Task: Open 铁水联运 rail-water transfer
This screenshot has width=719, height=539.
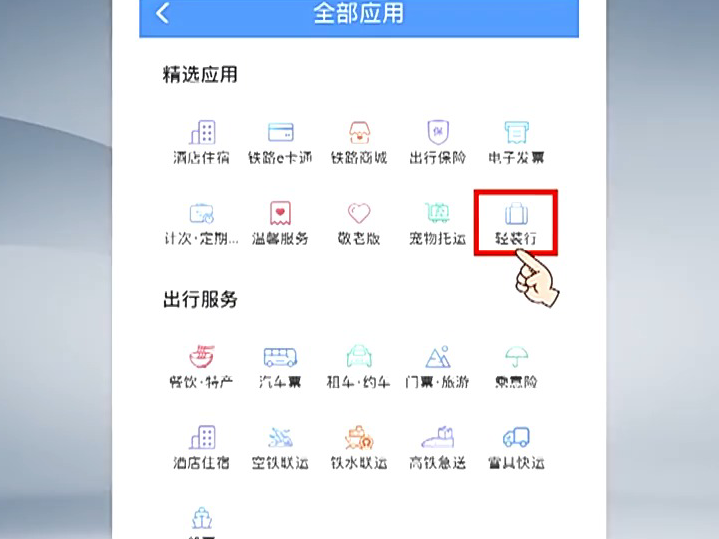Action: (359, 447)
